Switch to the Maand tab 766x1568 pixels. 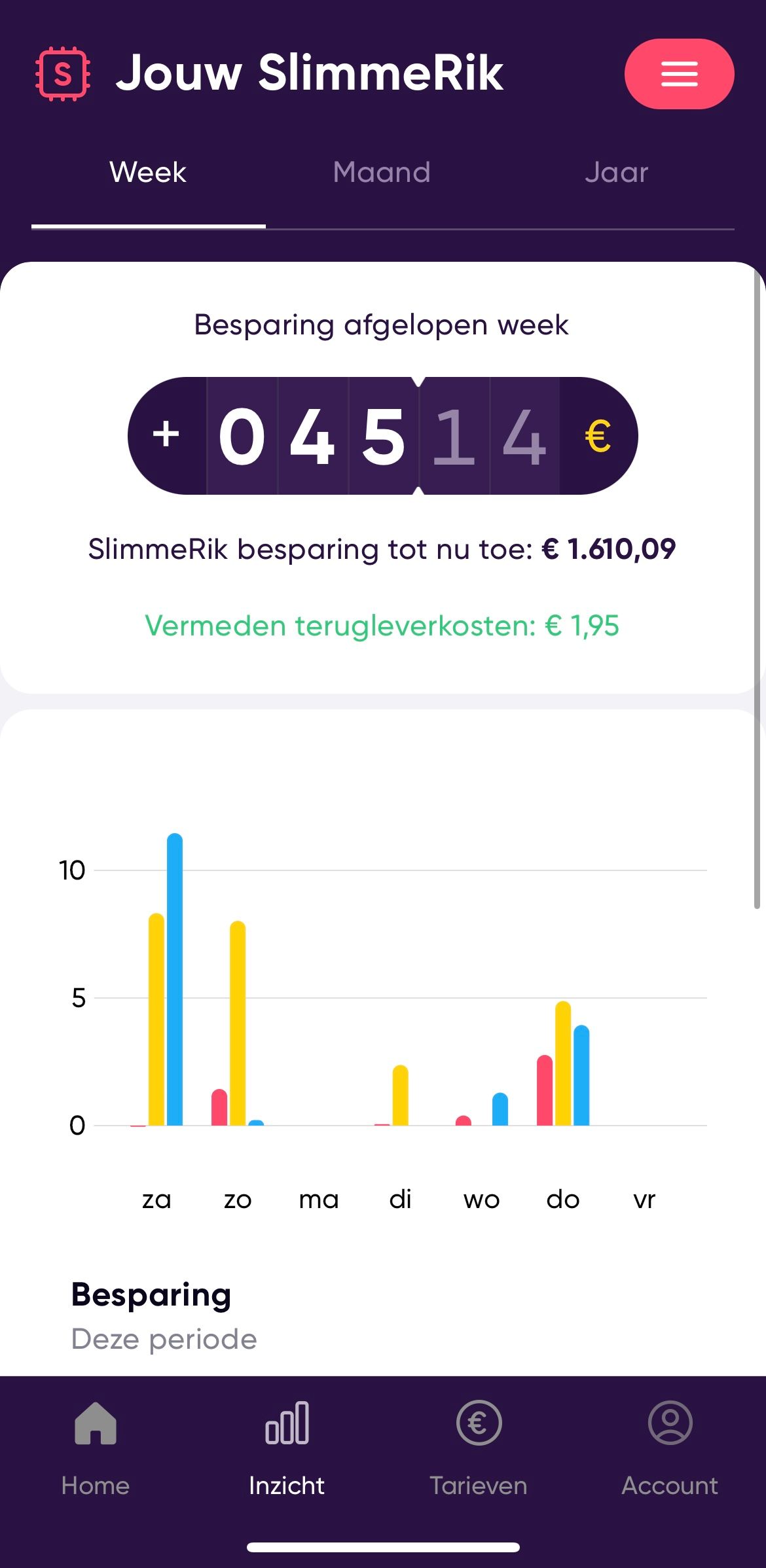coord(382,172)
